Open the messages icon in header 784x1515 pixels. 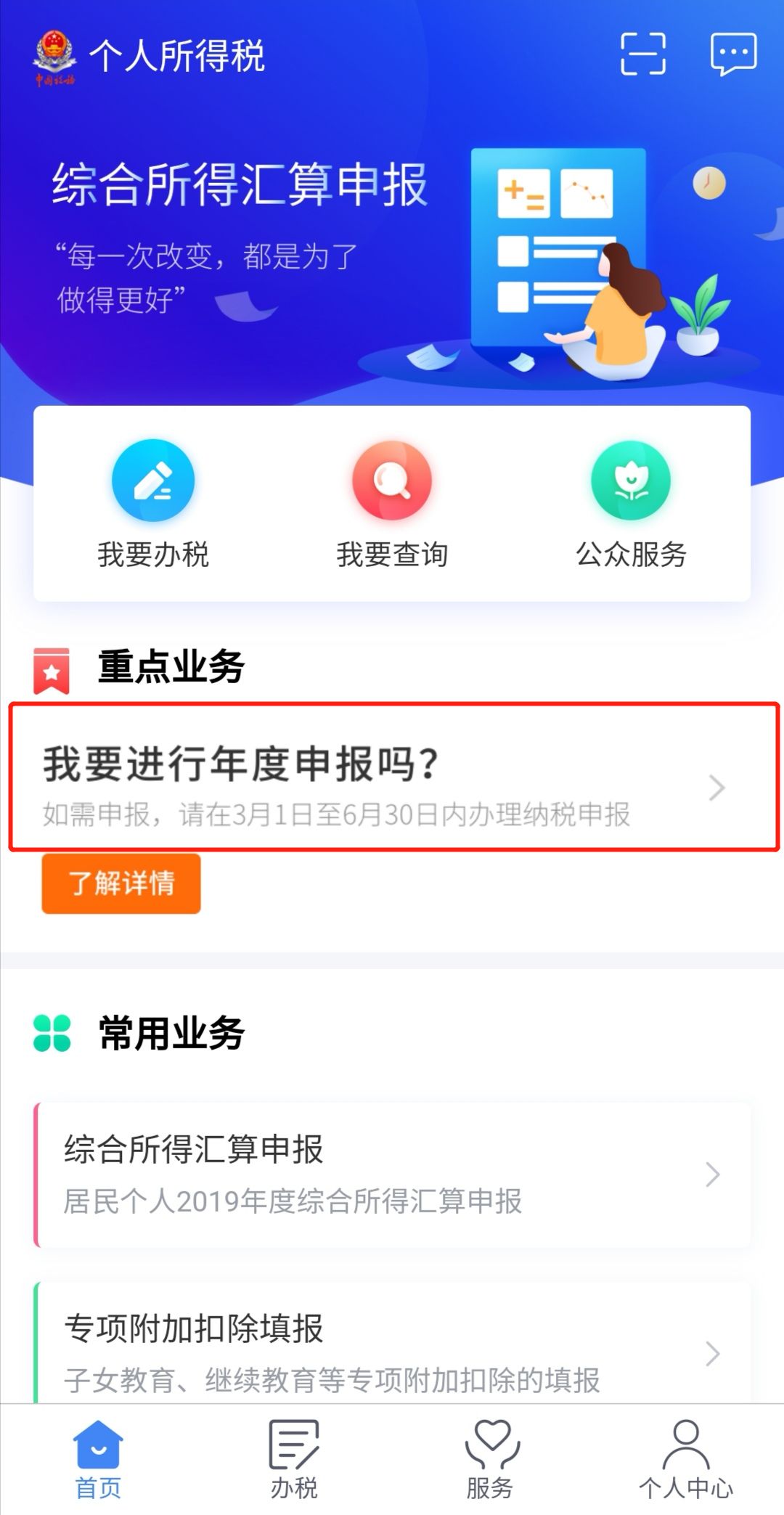(733, 54)
